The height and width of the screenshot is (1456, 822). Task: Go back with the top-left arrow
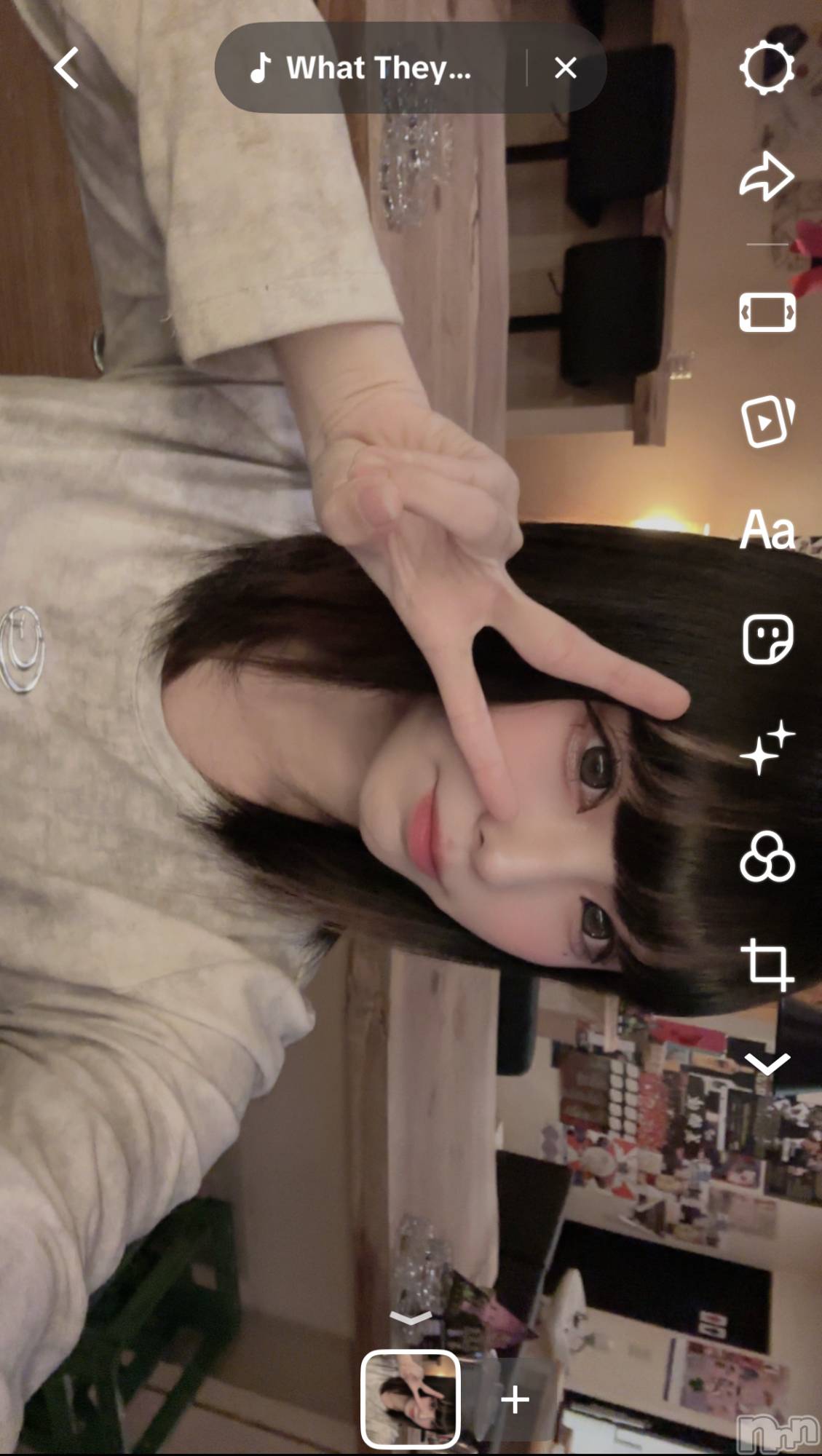click(x=66, y=68)
